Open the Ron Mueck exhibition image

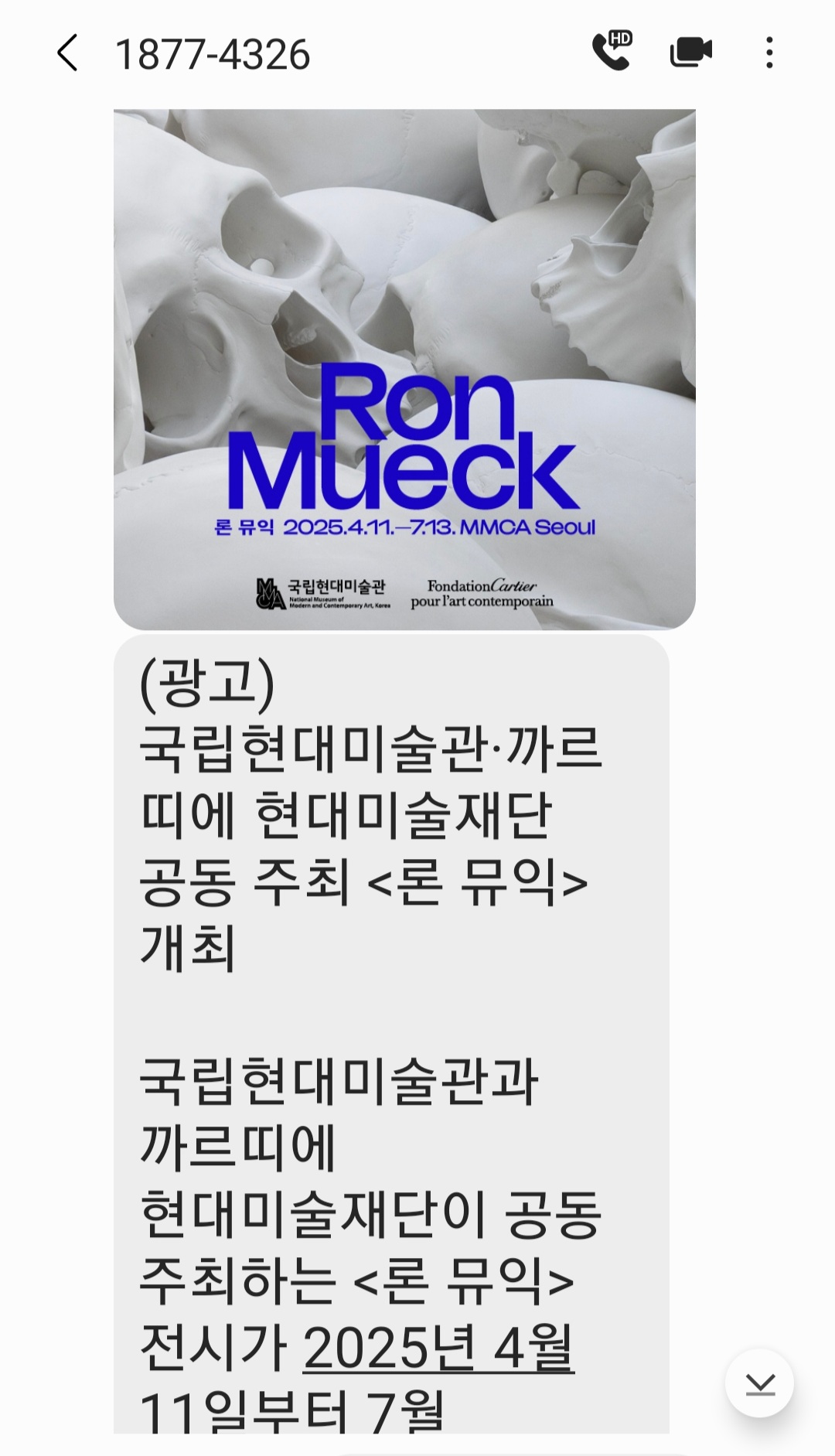[x=404, y=369]
